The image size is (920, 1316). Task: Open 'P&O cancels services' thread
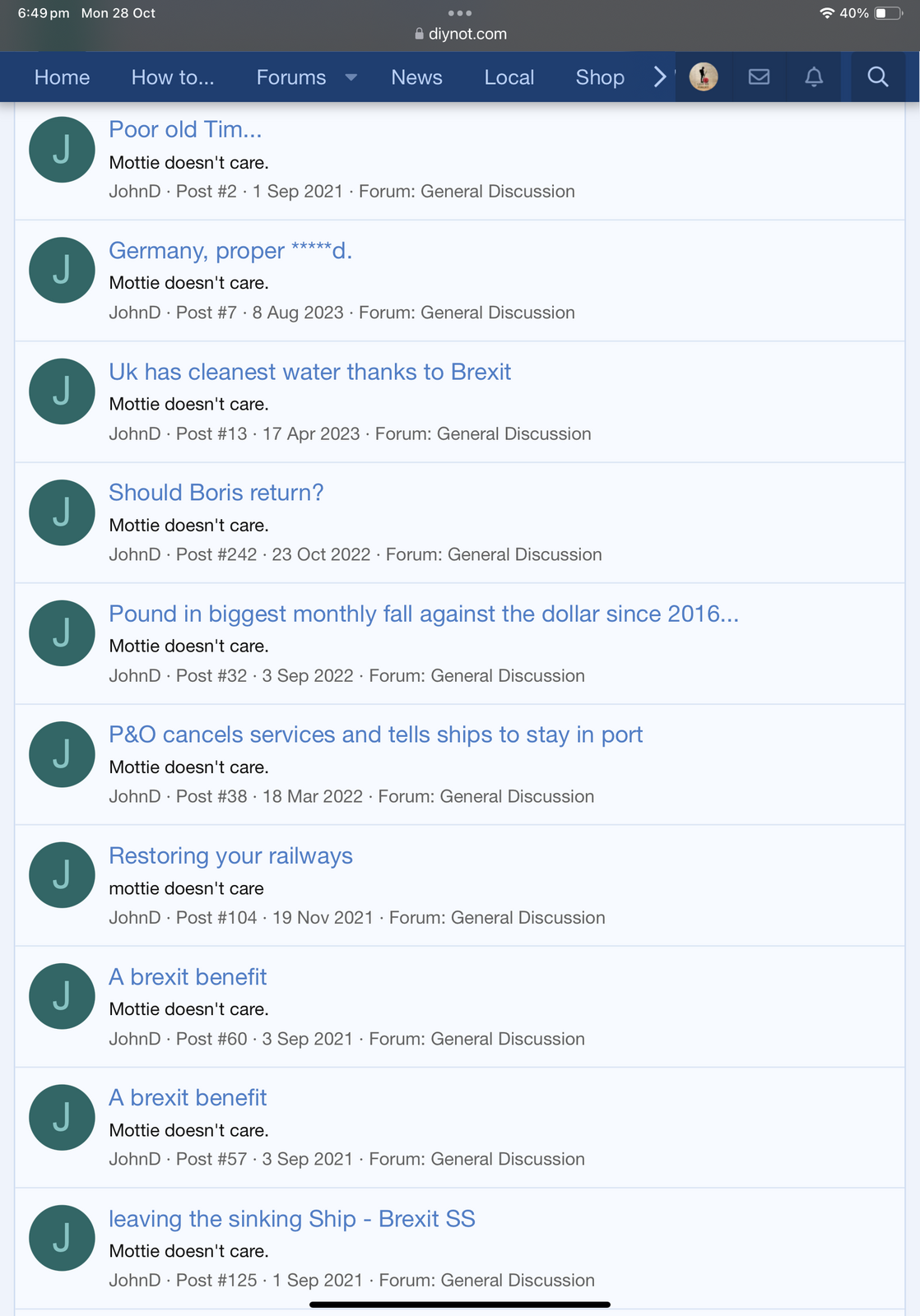(375, 734)
